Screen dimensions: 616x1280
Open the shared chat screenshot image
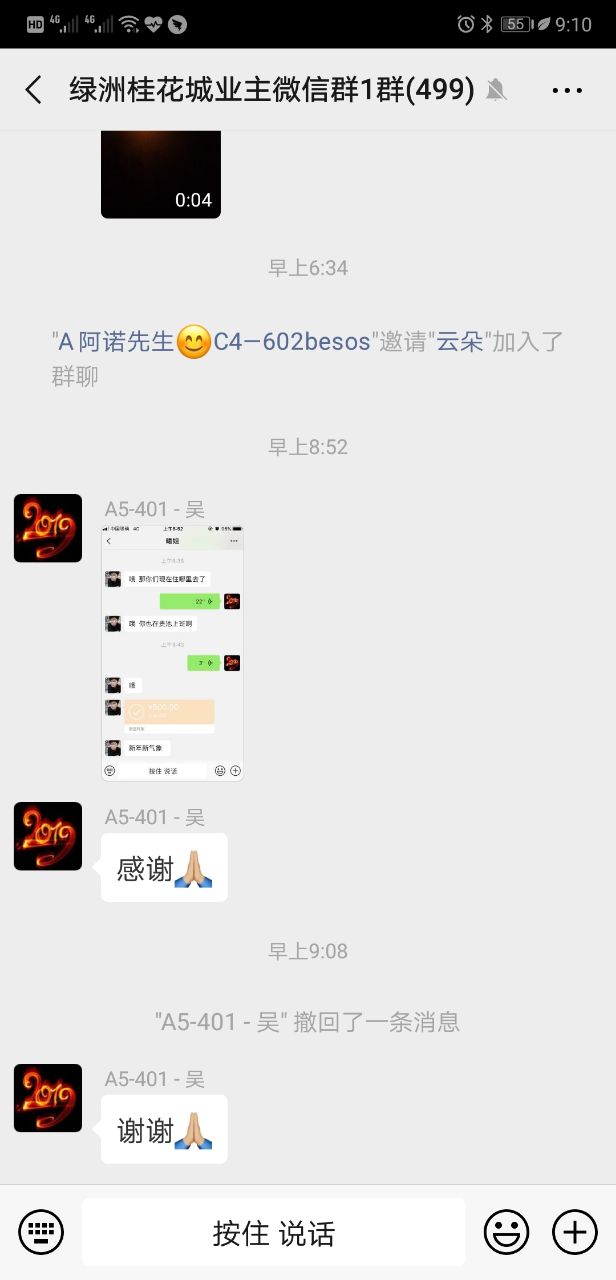[x=172, y=652]
